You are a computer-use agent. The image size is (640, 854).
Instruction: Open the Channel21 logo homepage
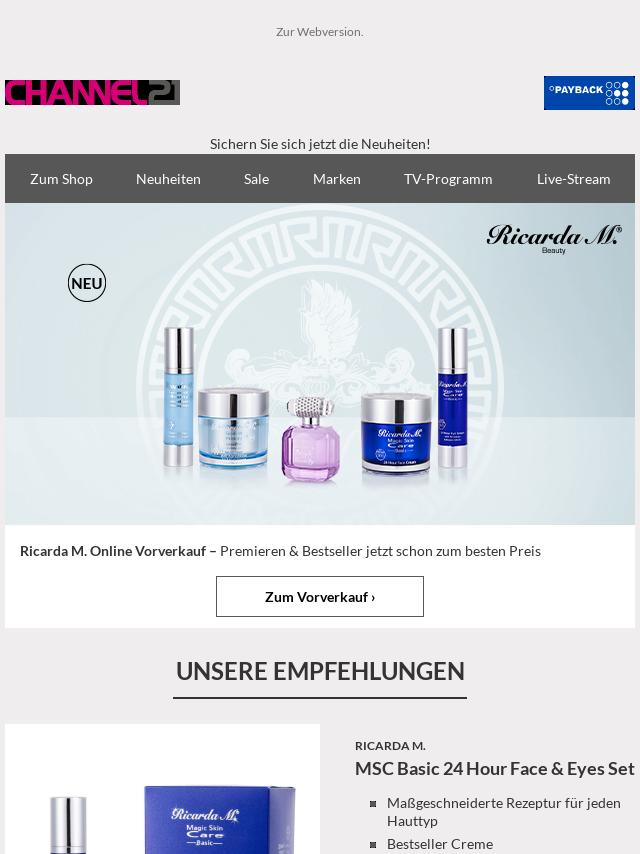92,93
